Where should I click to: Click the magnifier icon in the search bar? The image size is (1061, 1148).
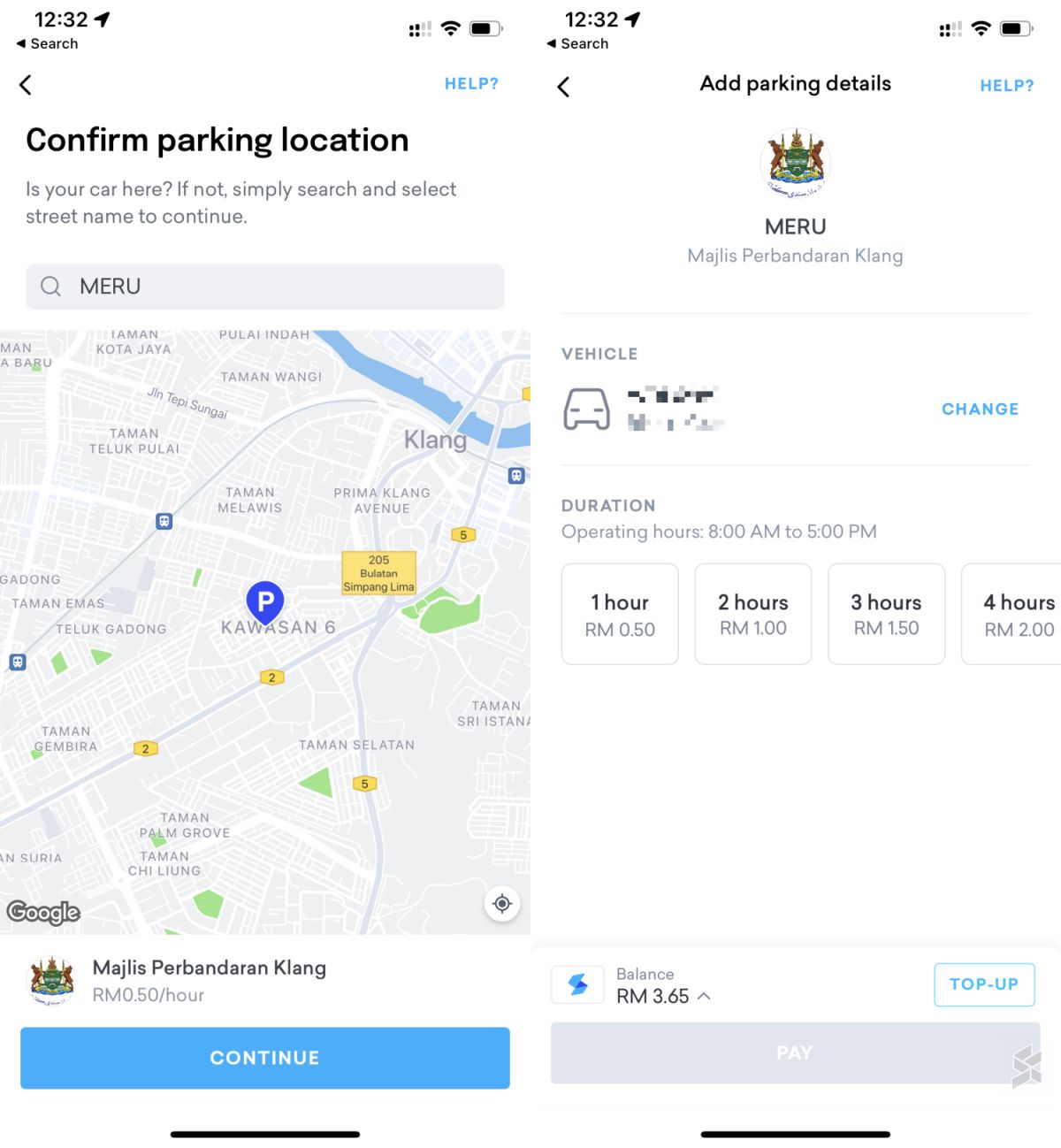[x=50, y=286]
